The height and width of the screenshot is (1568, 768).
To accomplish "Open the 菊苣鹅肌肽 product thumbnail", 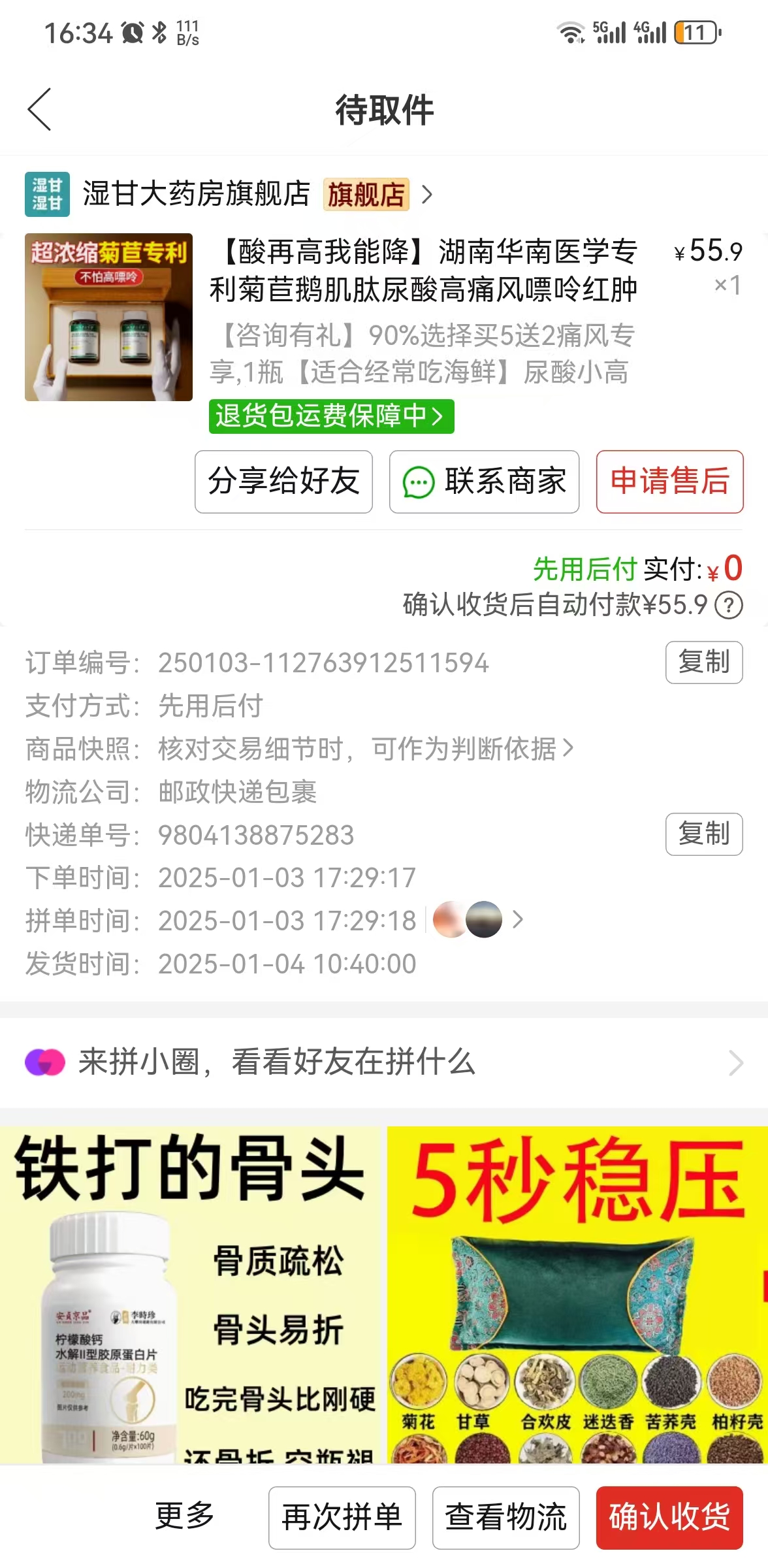I will tap(108, 317).
